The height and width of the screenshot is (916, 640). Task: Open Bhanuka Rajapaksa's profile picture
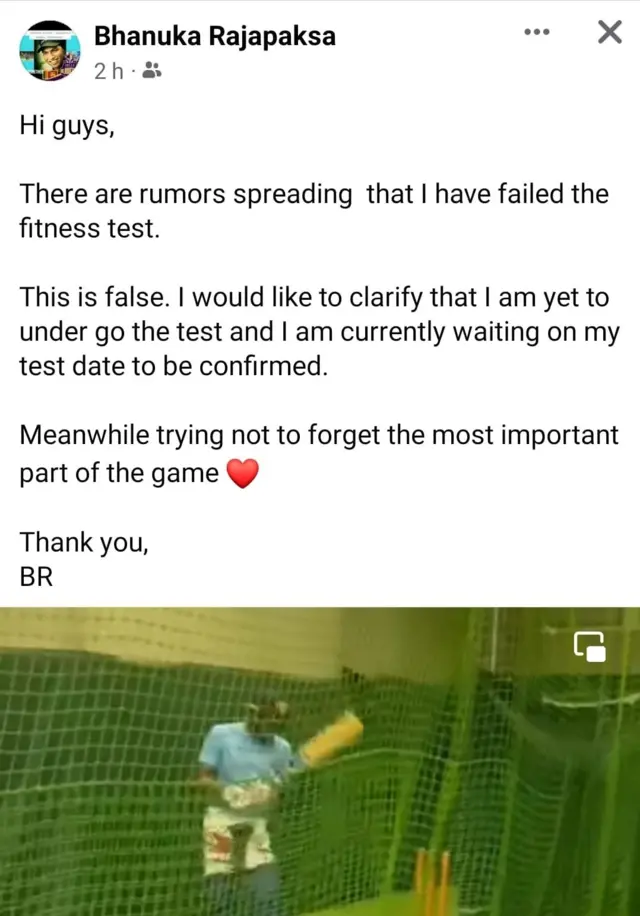pyautogui.click(x=49, y=50)
